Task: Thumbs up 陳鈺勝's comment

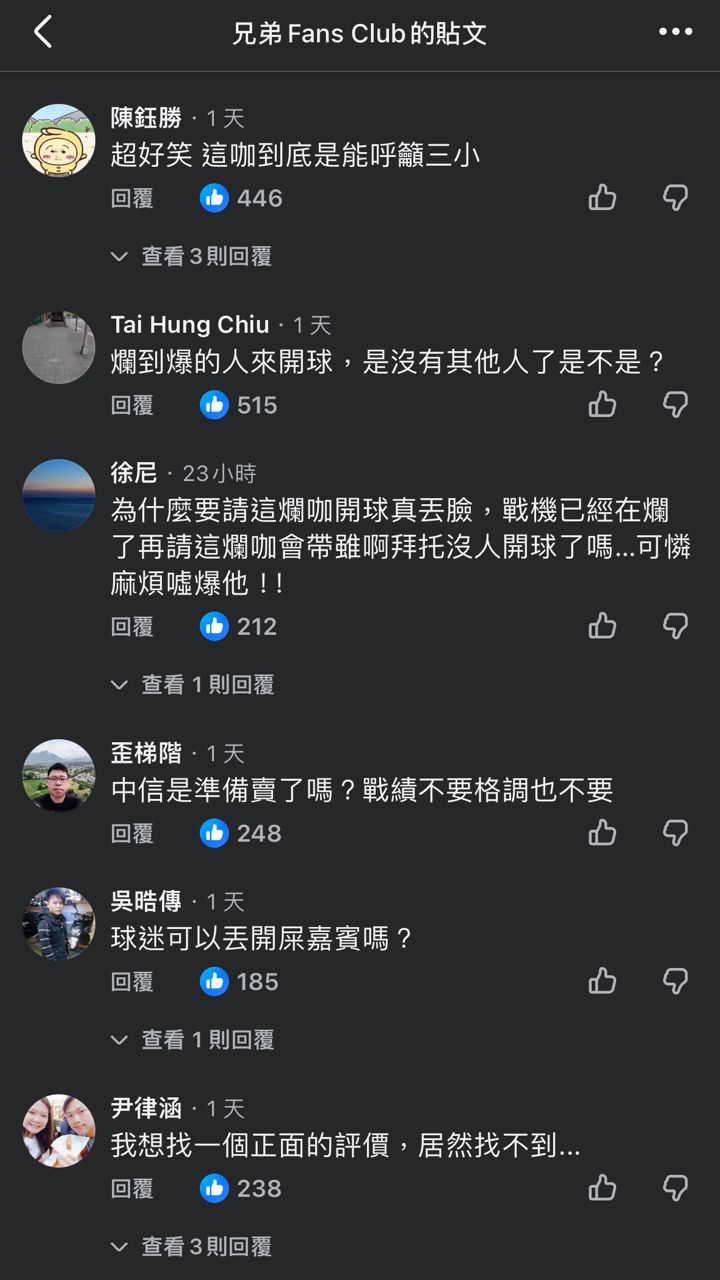Action: click(602, 198)
